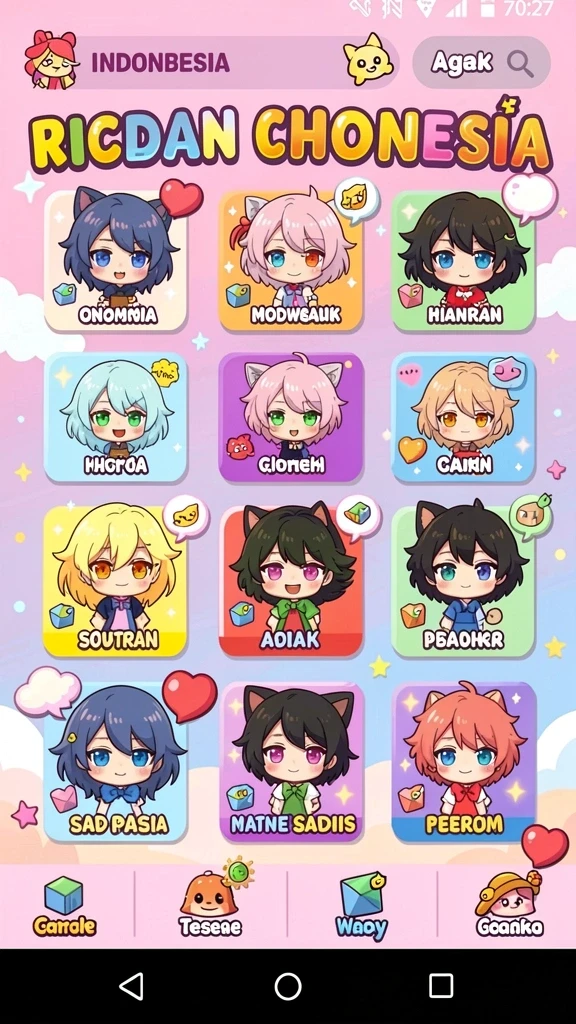576x1024 pixels.
Task: Return to the home screen
Action: pos(288,986)
